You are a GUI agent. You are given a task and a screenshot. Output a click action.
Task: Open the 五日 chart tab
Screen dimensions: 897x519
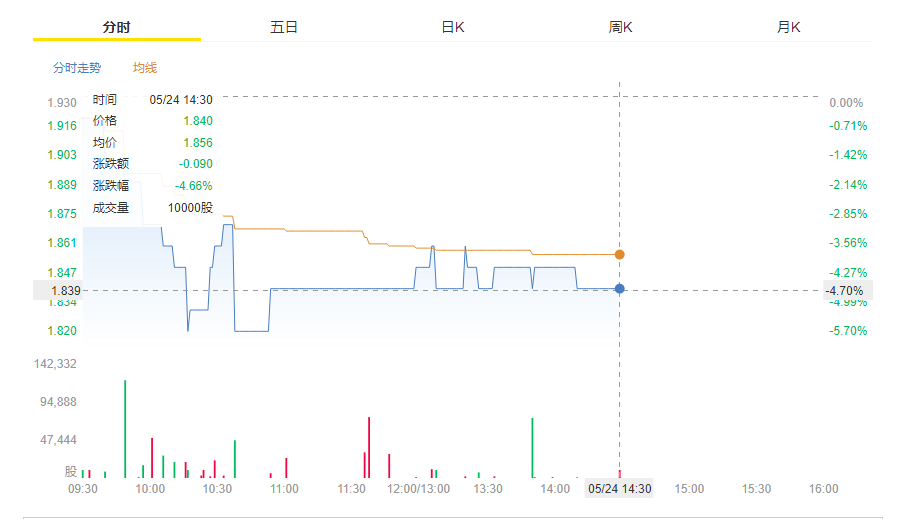284,27
